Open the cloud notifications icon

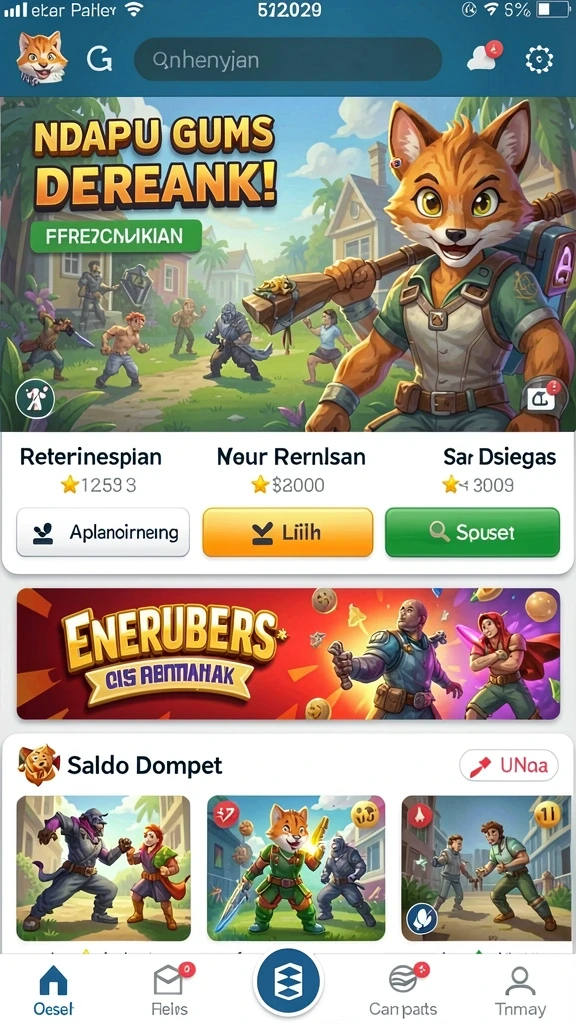[x=485, y=57]
